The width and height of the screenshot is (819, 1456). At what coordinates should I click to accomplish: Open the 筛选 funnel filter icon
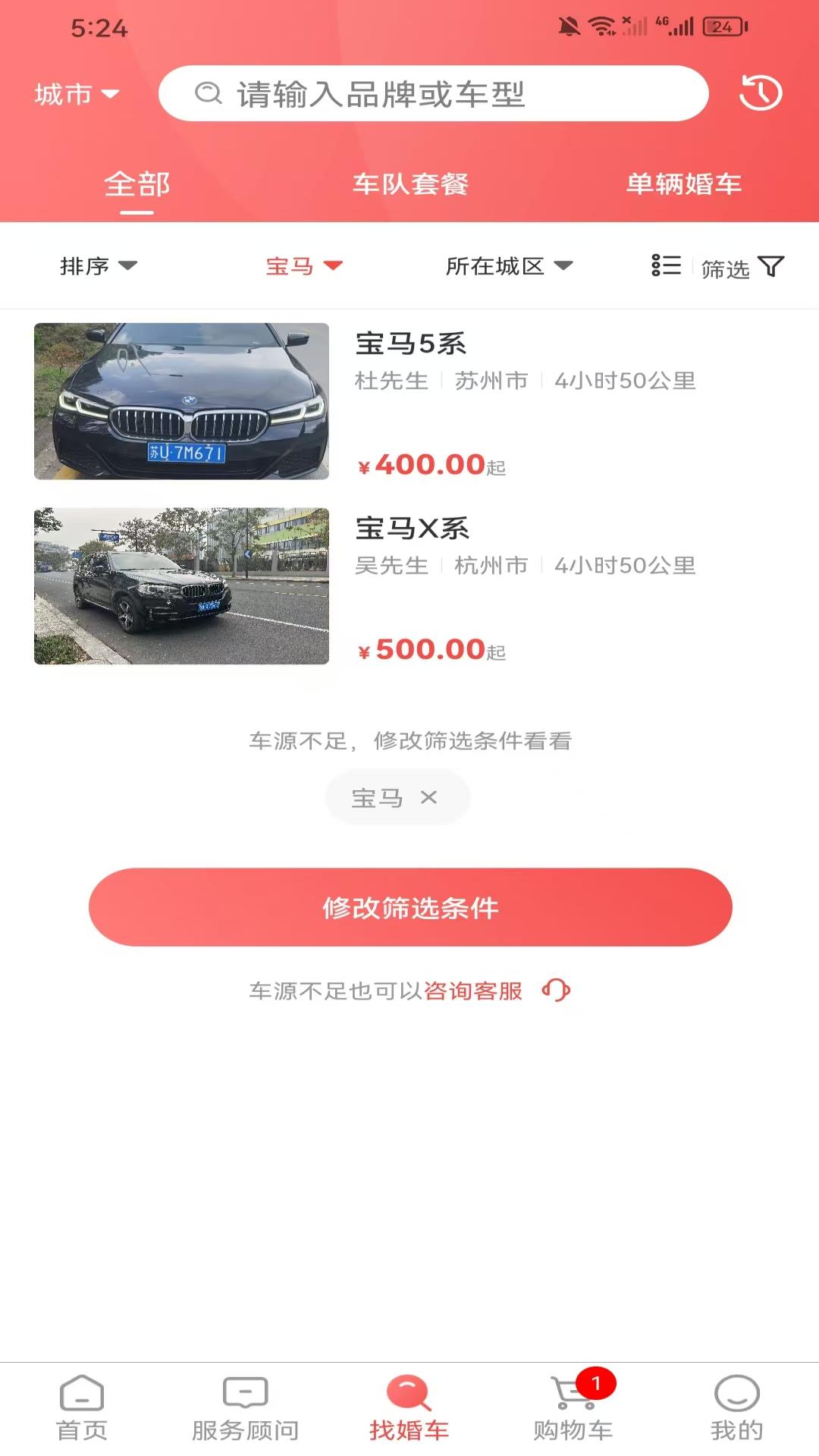(773, 266)
